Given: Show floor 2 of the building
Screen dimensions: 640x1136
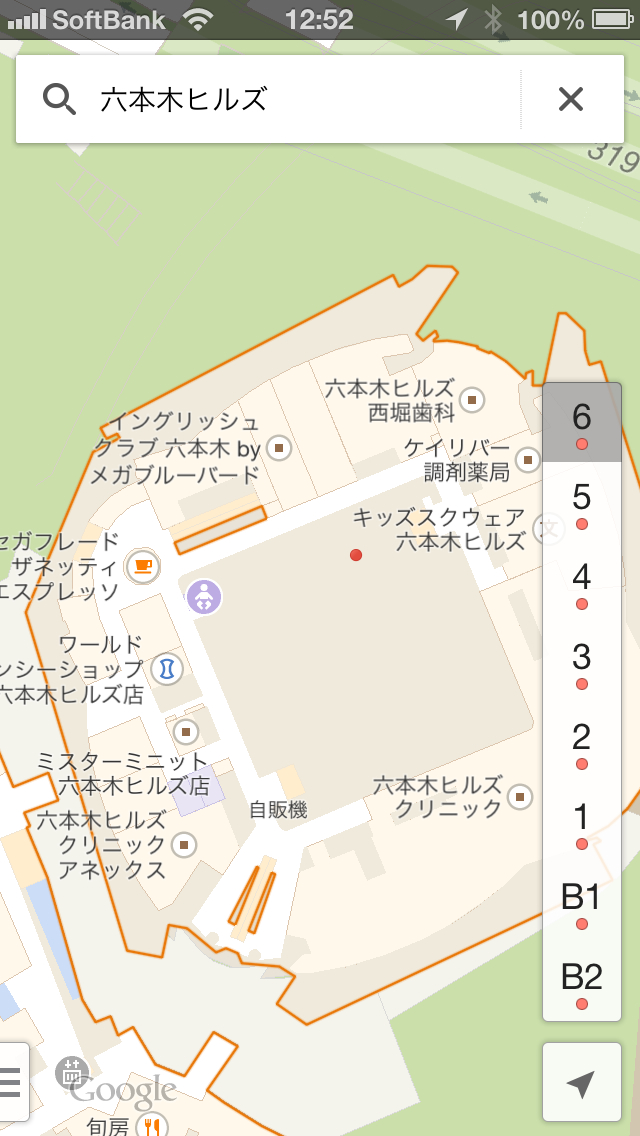Looking at the screenshot, I should (582, 743).
